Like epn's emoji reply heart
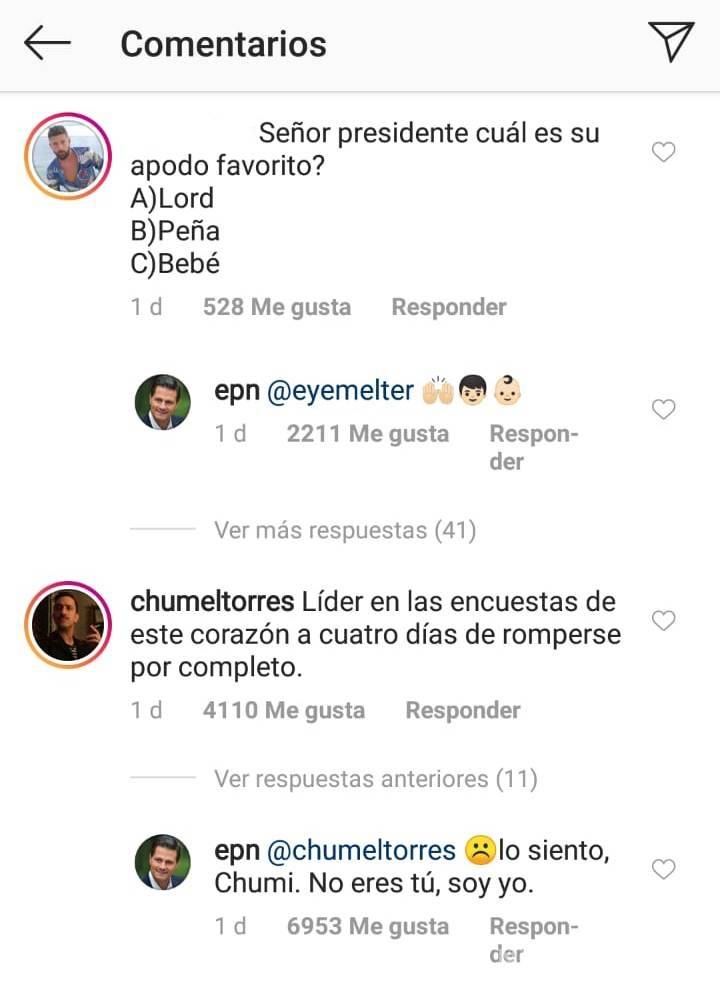 click(663, 410)
